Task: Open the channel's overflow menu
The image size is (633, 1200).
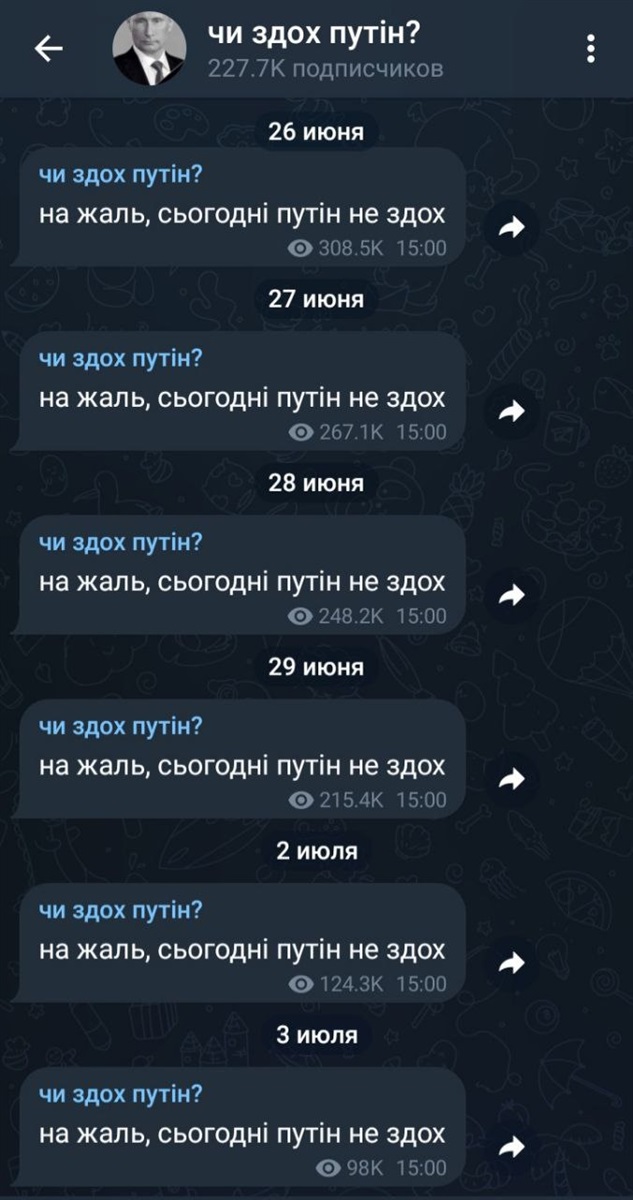Action: pos(592,48)
